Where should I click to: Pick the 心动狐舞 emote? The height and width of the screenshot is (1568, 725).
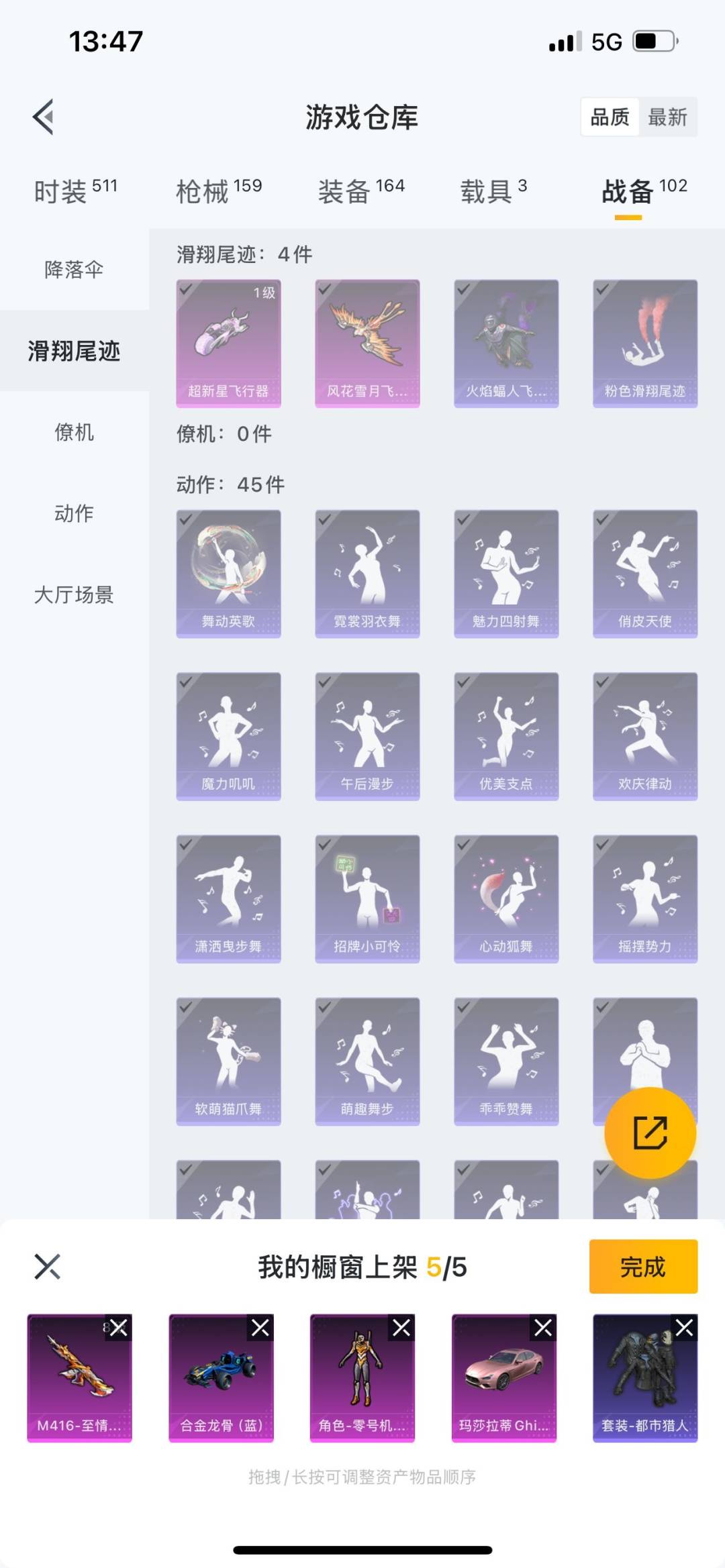point(505,898)
